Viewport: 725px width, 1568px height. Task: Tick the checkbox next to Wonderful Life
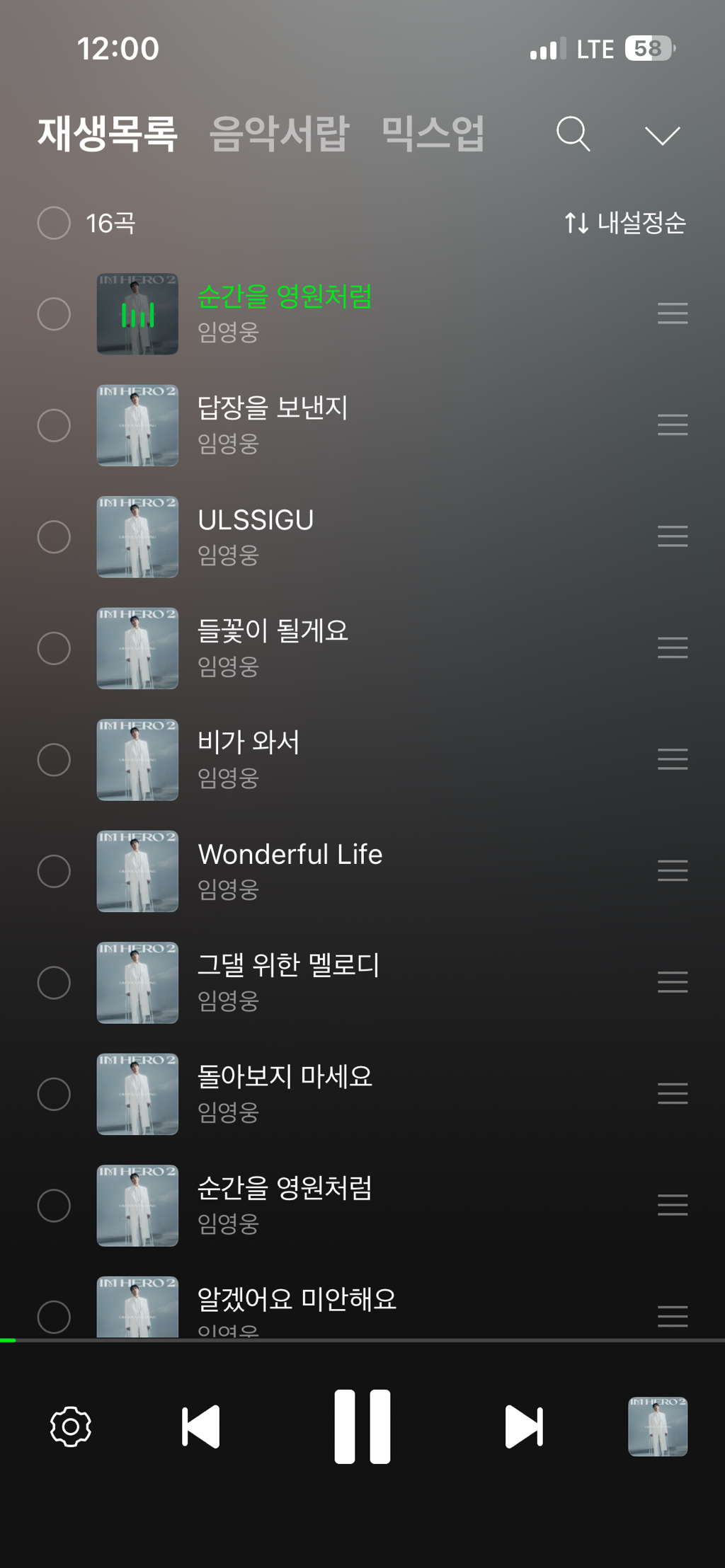[x=54, y=871]
